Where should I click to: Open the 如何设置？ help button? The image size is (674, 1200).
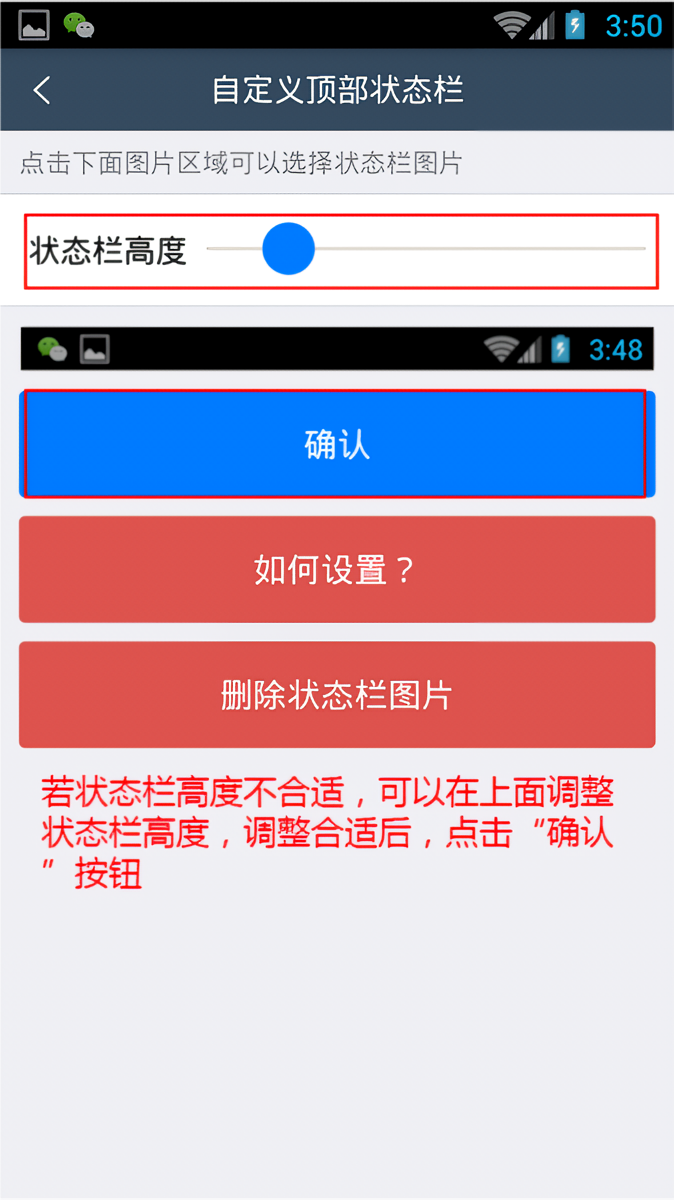pos(337,570)
